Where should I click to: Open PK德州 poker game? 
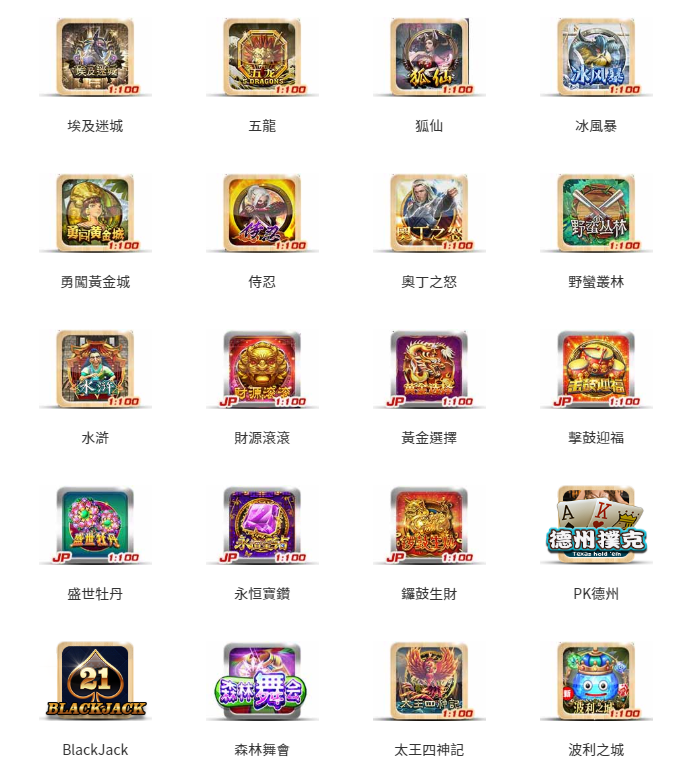tap(596, 524)
